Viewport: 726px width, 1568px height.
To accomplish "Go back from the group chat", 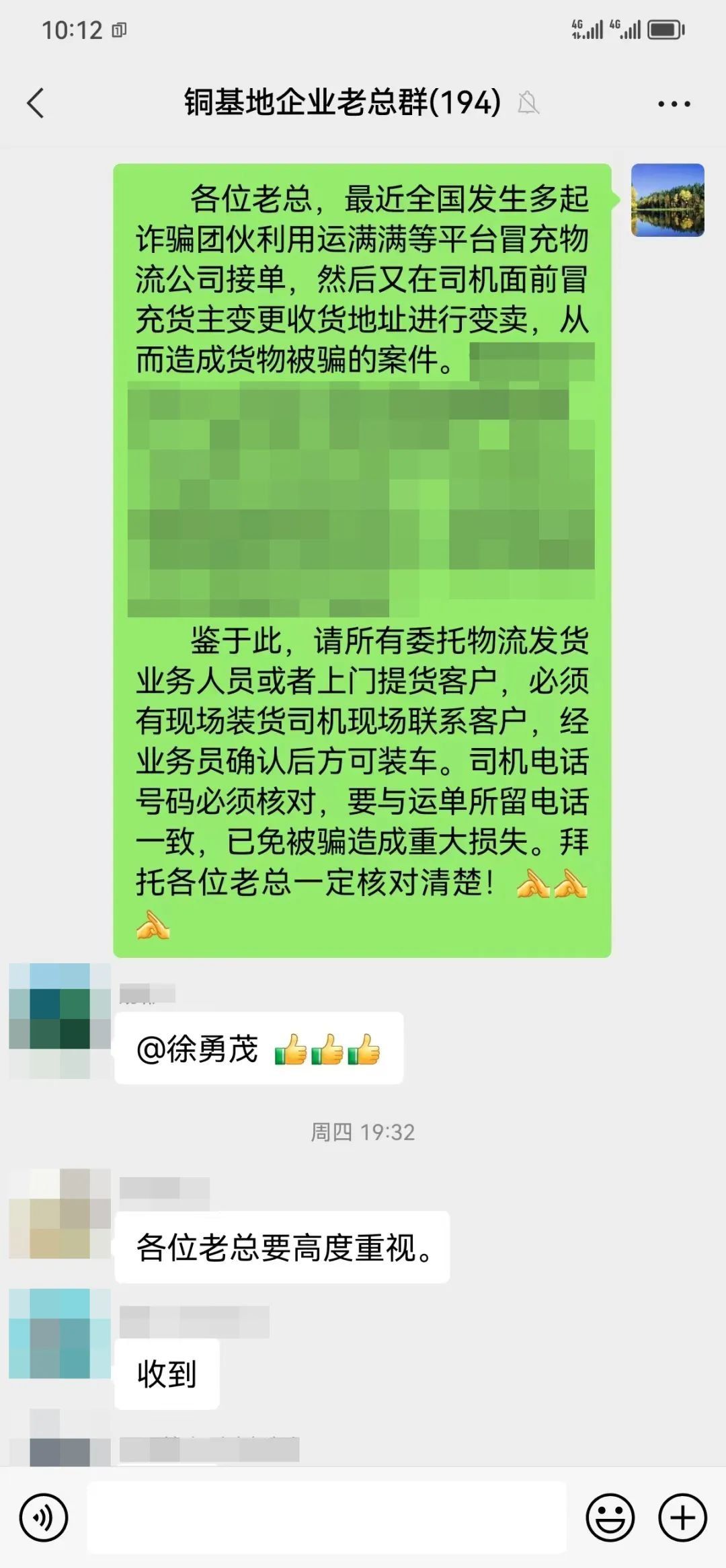I will [x=36, y=103].
